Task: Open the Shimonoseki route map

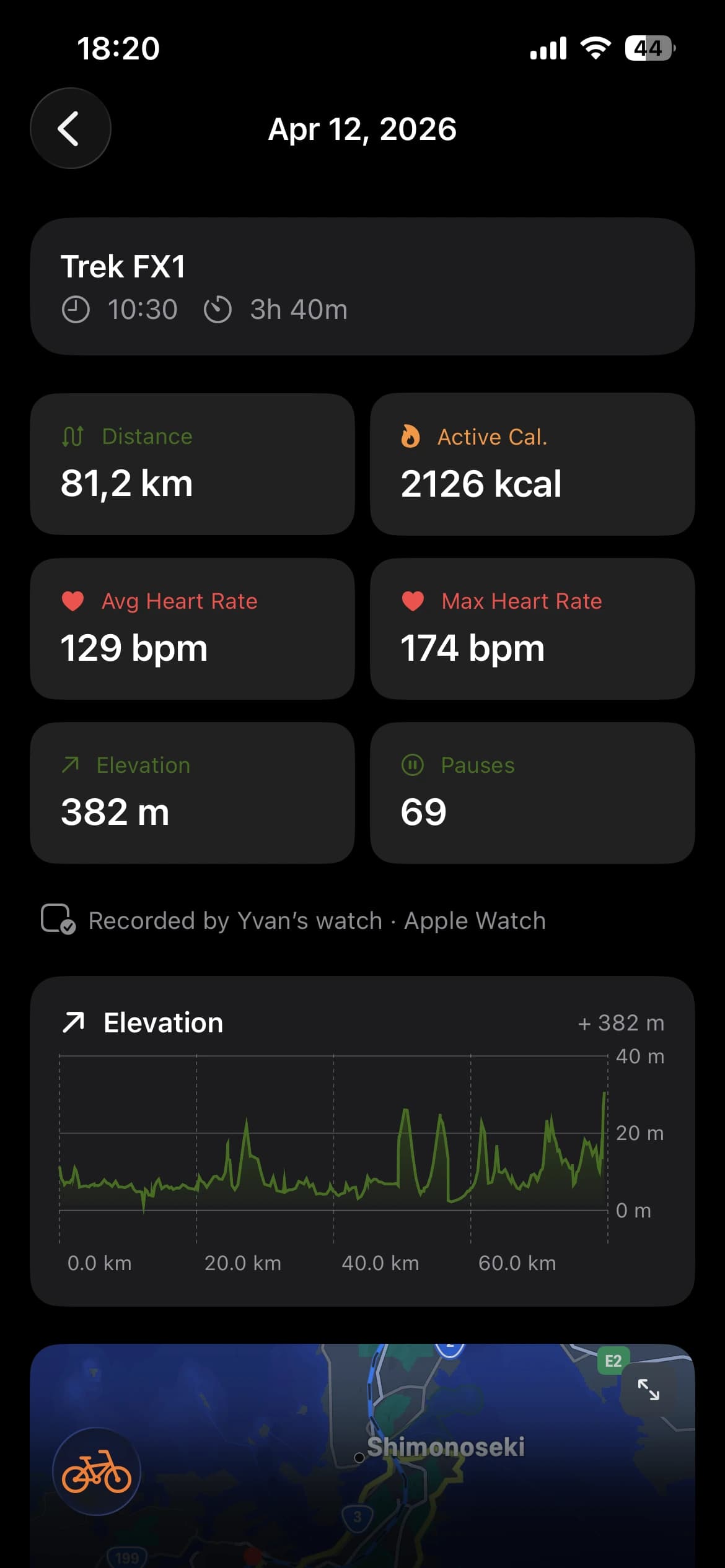Action: [x=362, y=1456]
